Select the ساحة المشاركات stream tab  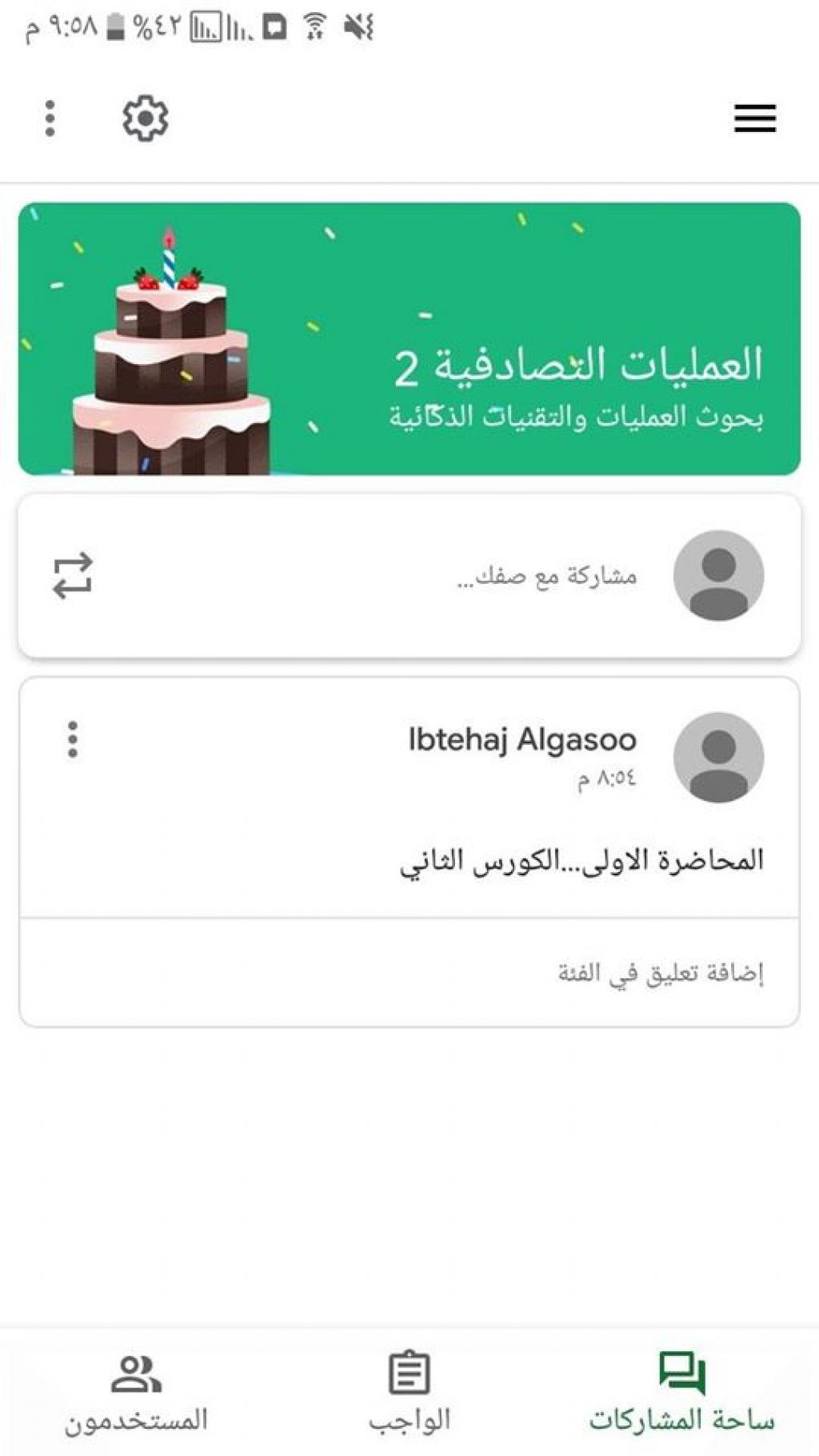681,1392
